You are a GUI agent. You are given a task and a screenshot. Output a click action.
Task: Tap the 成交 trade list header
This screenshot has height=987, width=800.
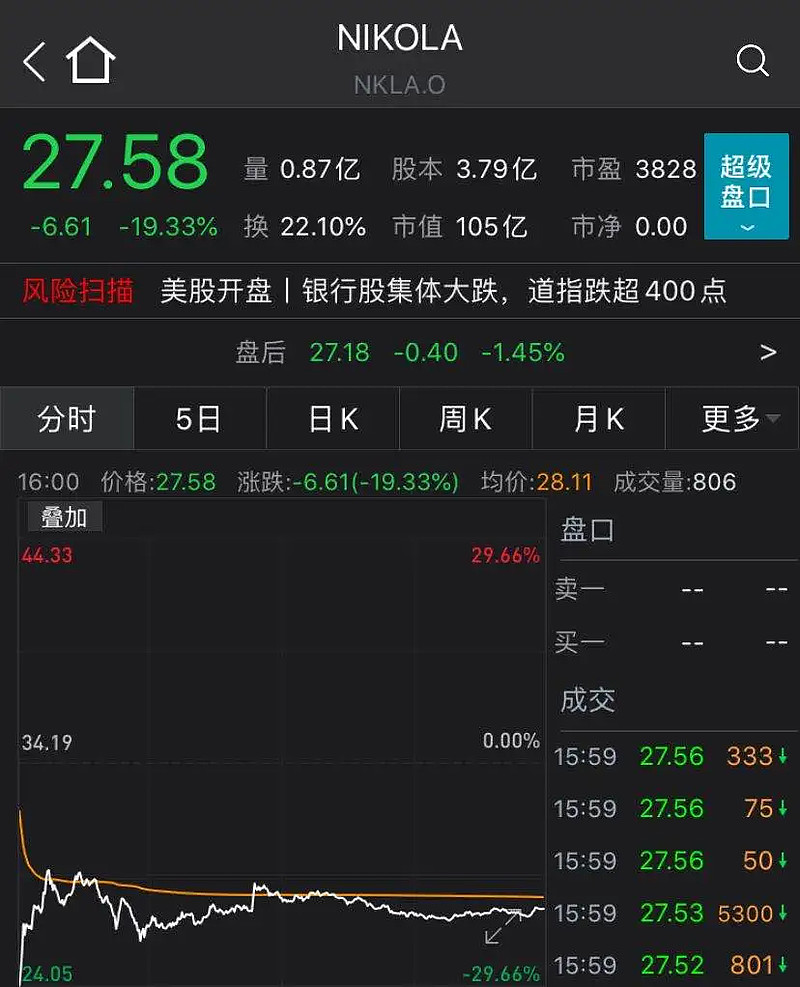point(589,701)
